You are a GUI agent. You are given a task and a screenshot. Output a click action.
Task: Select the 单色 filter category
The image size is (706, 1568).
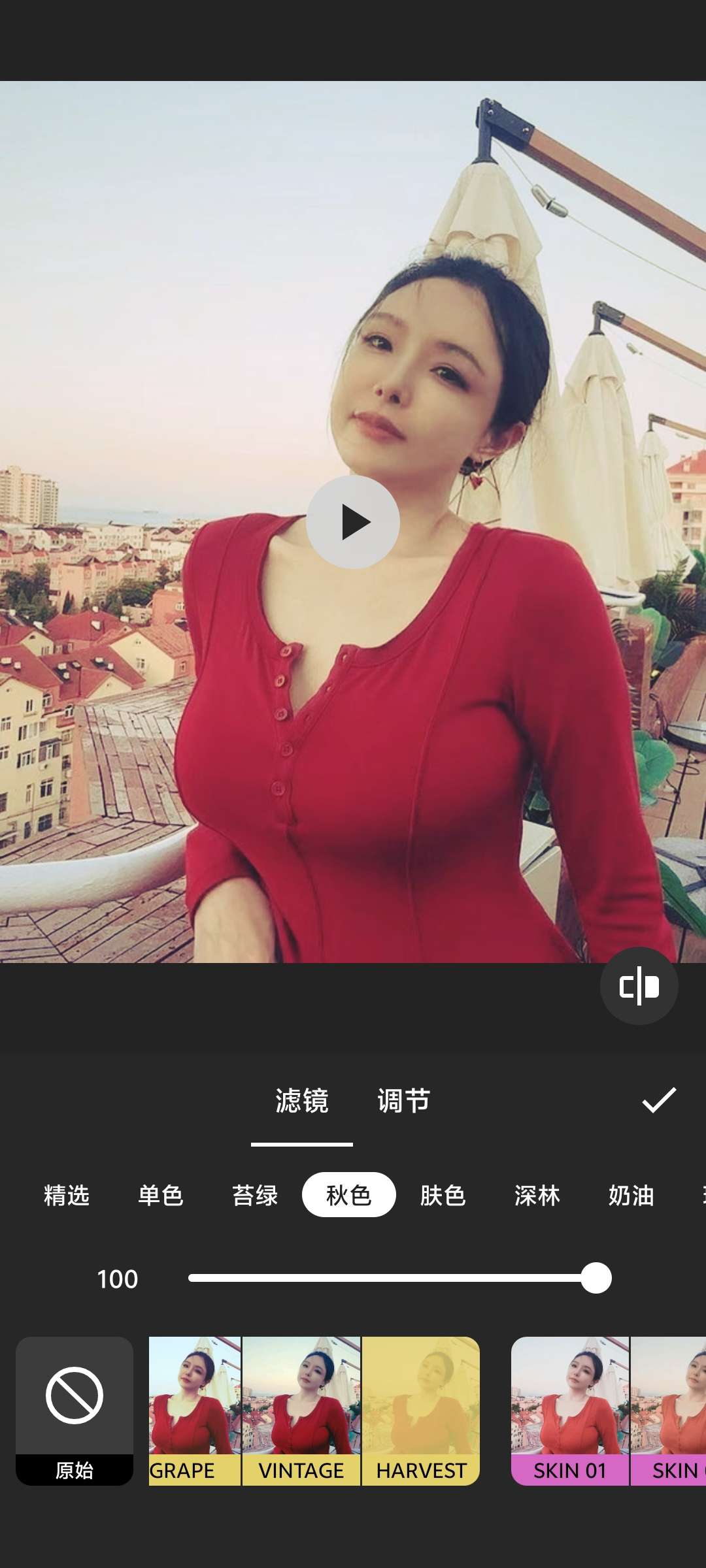[x=160, y=1195]
